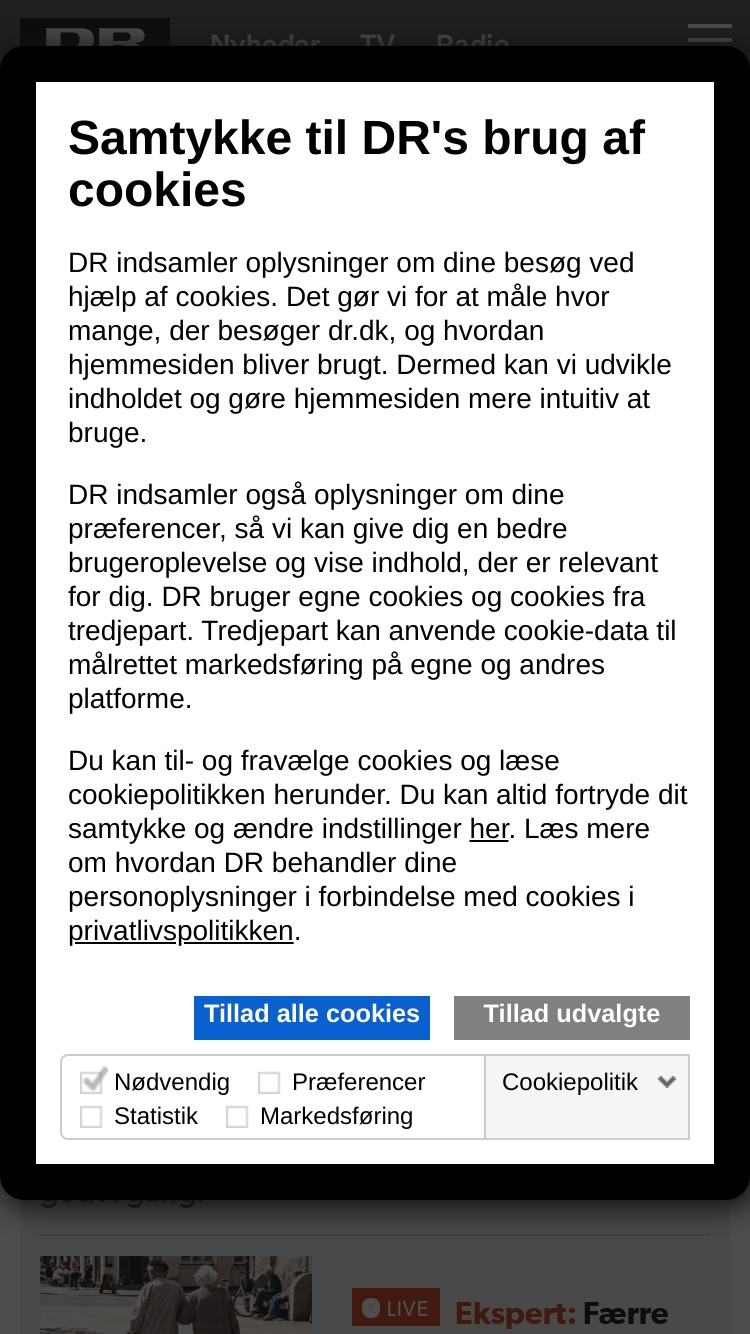
Task: Tap Tillad alle cookies button
Action: pyautogui.click(x=312, y=1017)
